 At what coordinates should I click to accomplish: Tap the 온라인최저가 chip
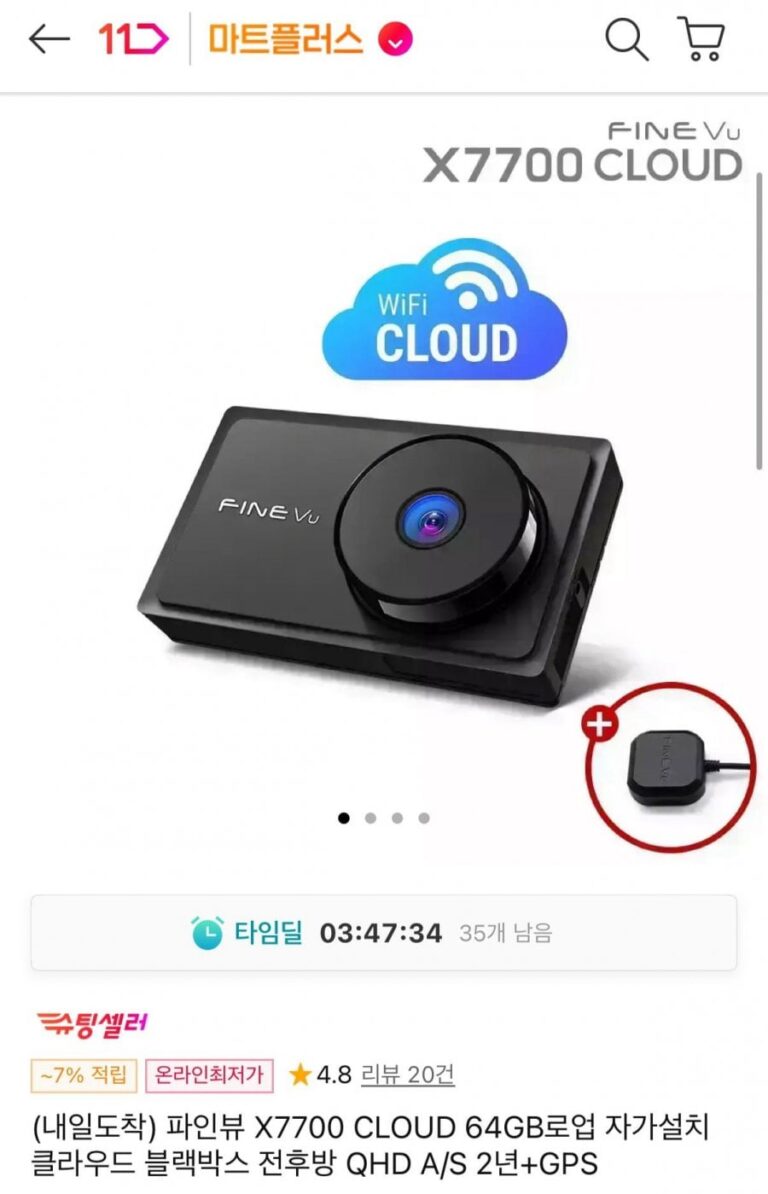coord(210,1075)
